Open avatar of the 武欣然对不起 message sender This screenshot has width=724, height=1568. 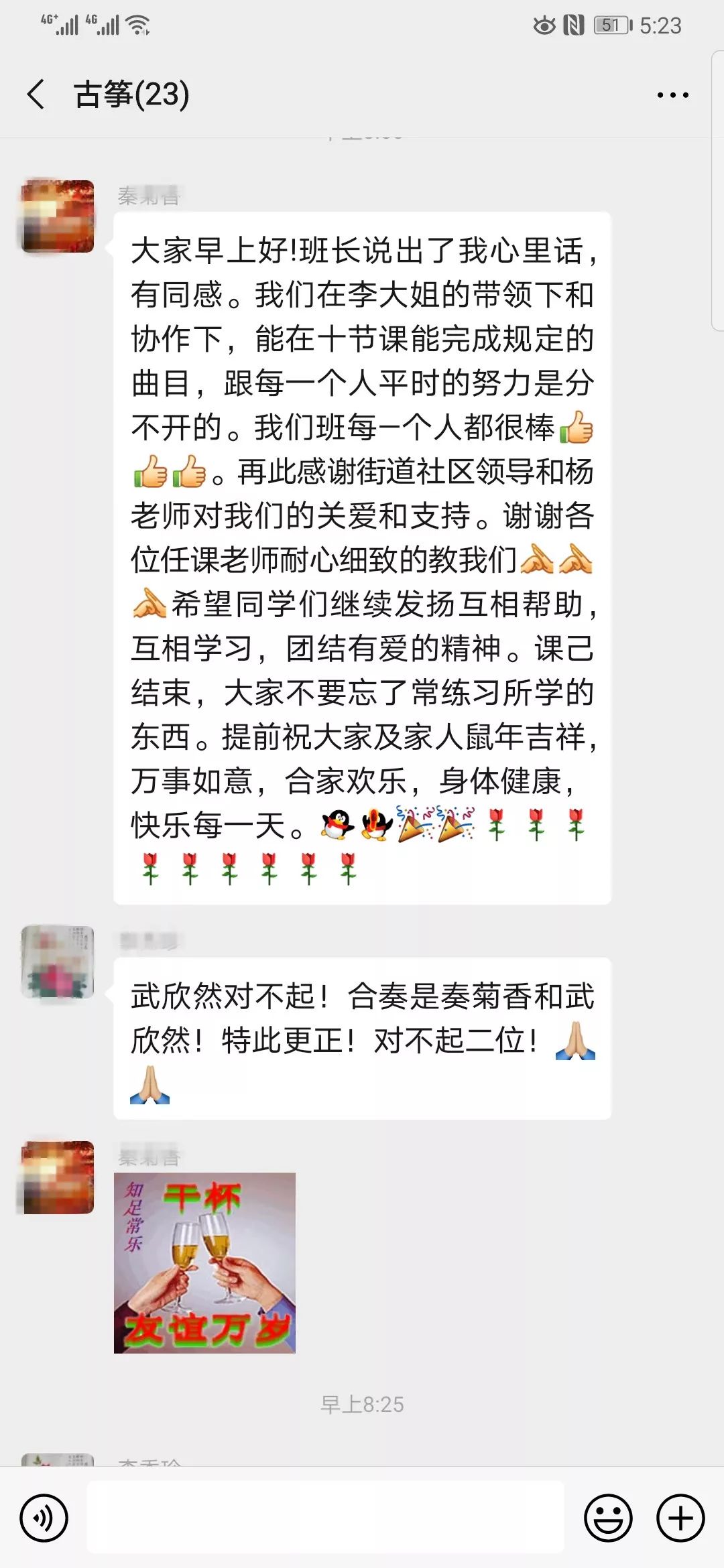coord(58,962)
